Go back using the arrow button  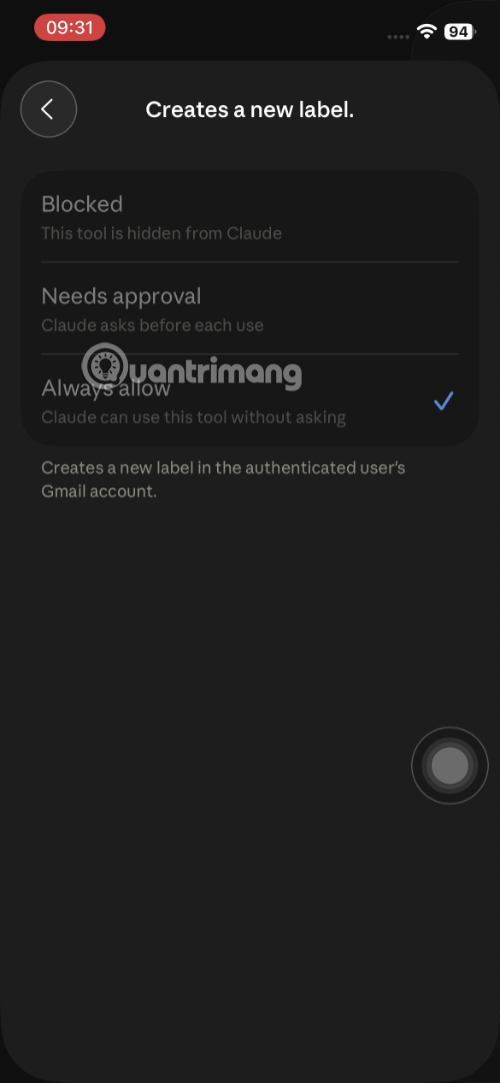click(x=48, y=109)
